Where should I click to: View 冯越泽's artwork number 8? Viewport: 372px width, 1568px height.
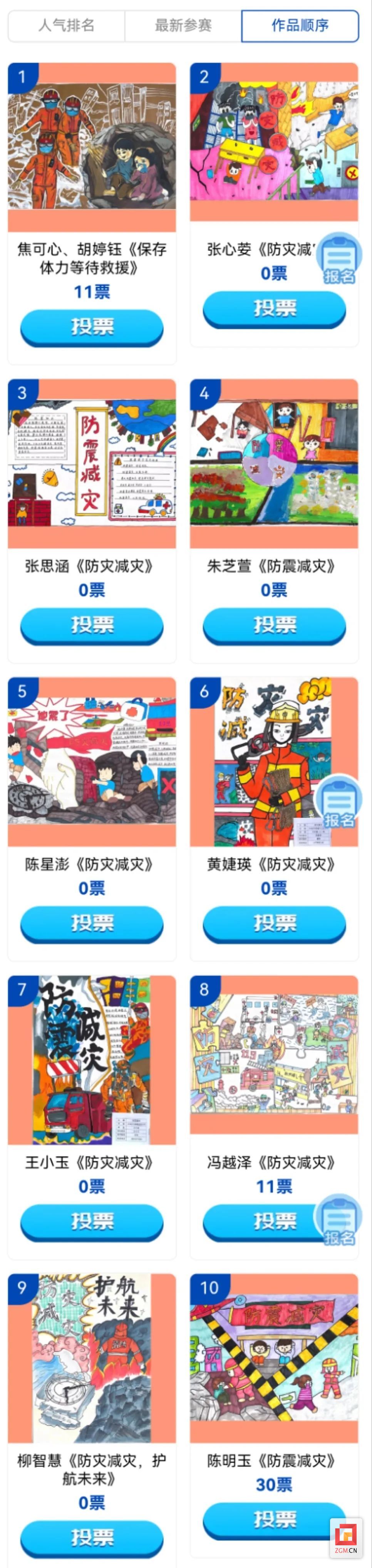pos(274,1053)
